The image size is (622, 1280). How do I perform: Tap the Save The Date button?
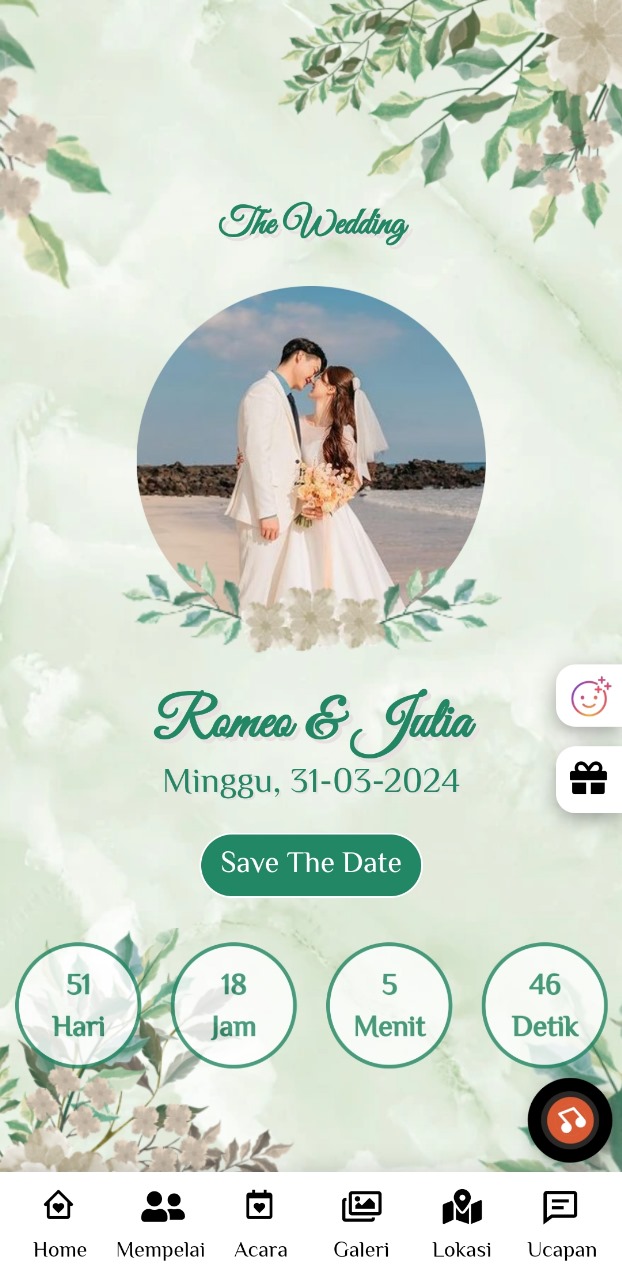coord(311,864)
